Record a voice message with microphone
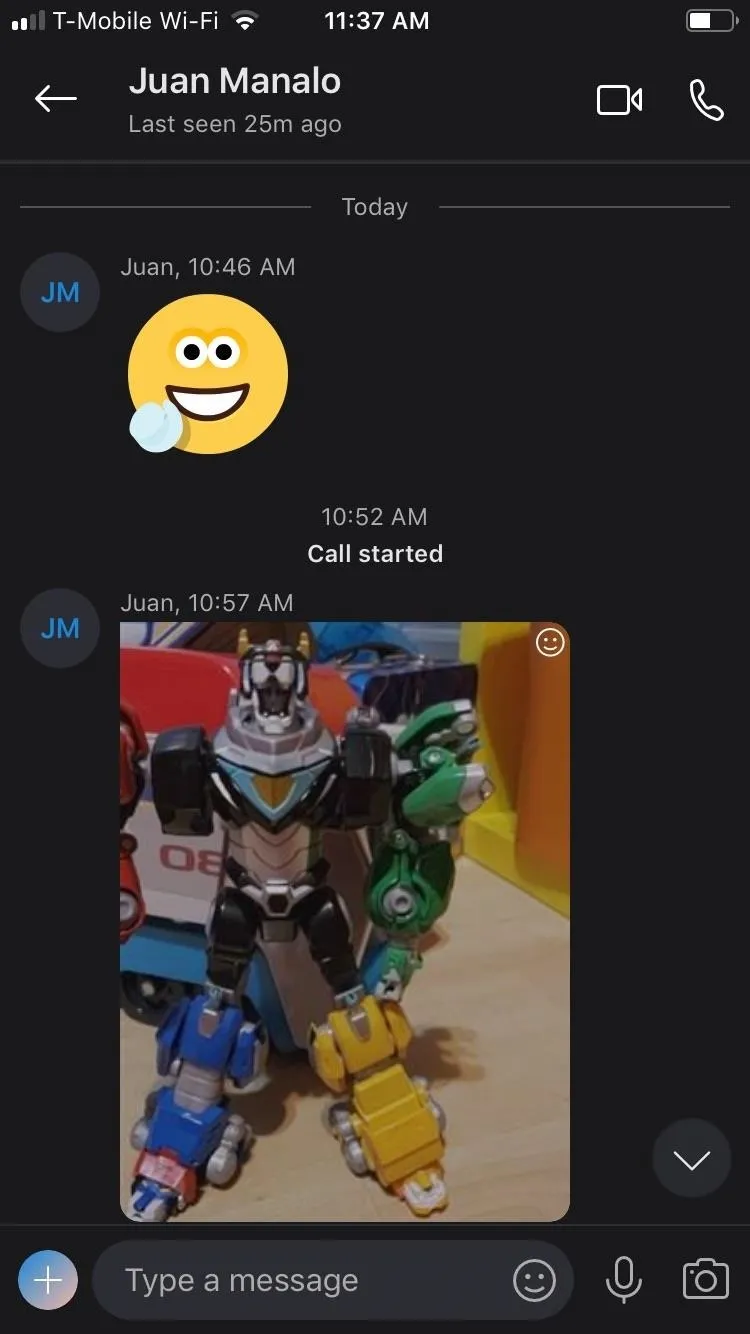 624,1280
